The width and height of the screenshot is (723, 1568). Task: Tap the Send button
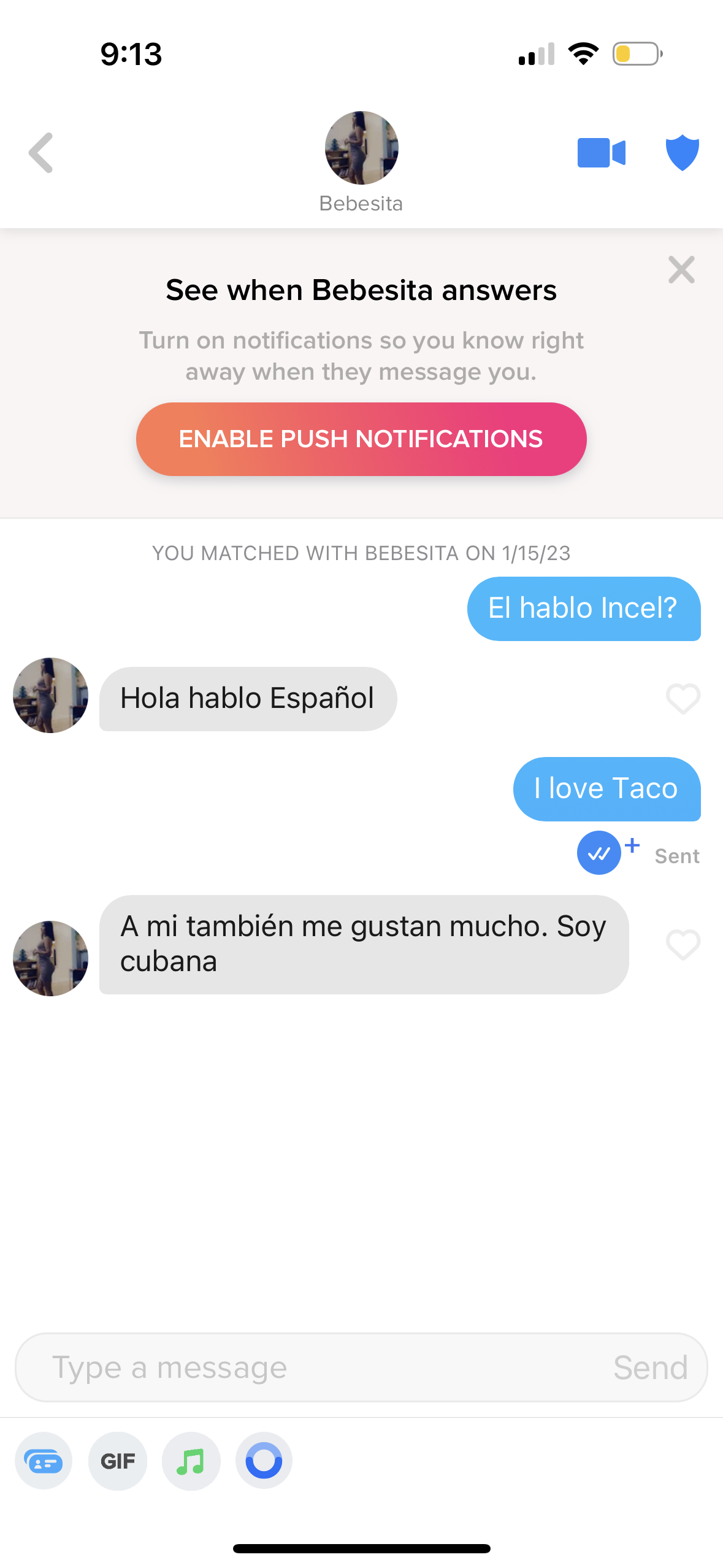pos(651,1367)
